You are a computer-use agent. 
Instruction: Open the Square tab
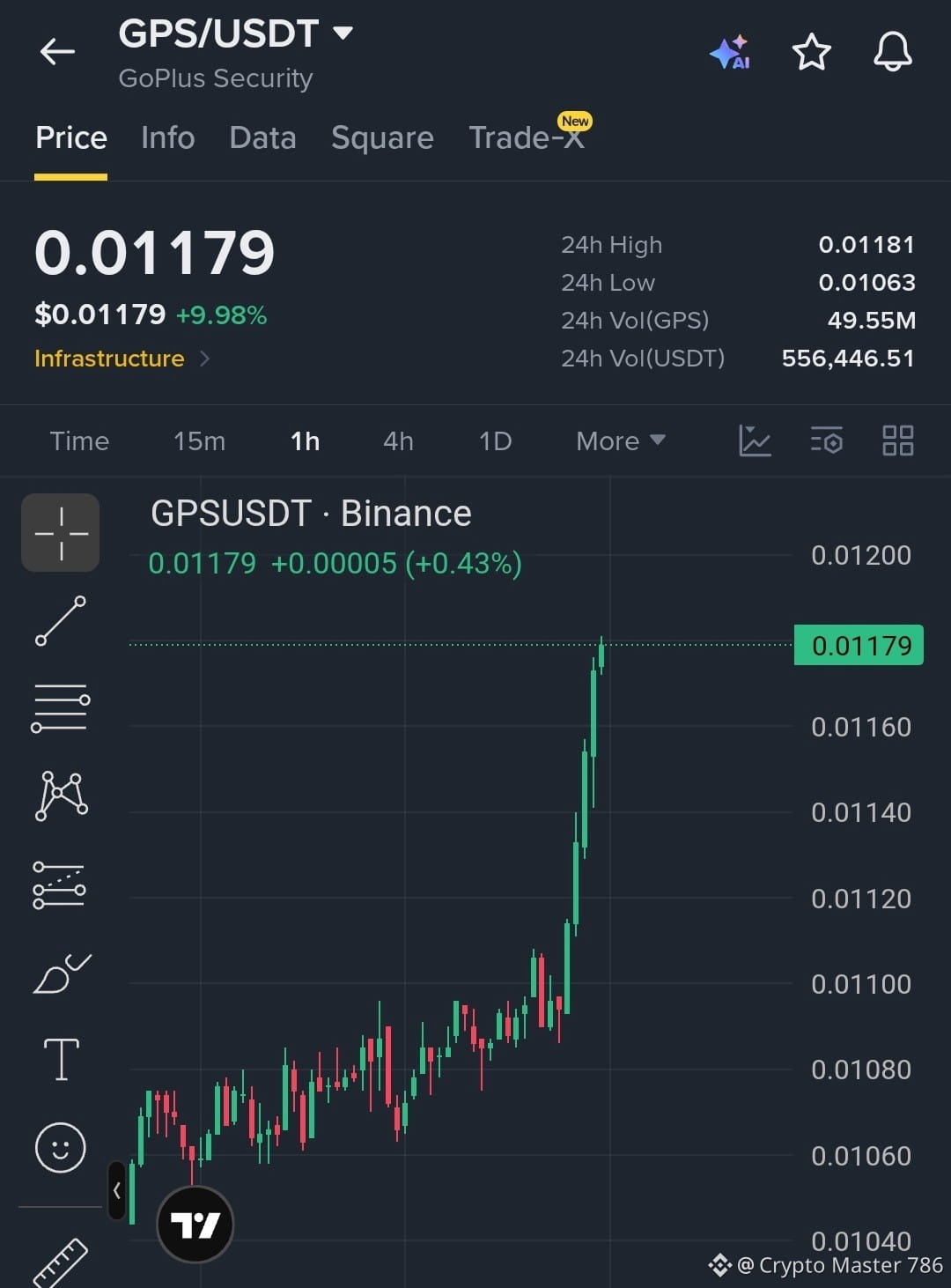(382, 137)
